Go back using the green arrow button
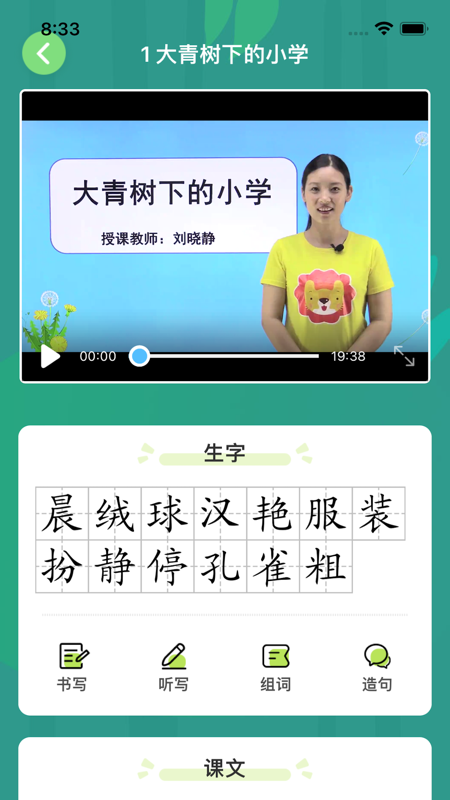 pos(44,53)
